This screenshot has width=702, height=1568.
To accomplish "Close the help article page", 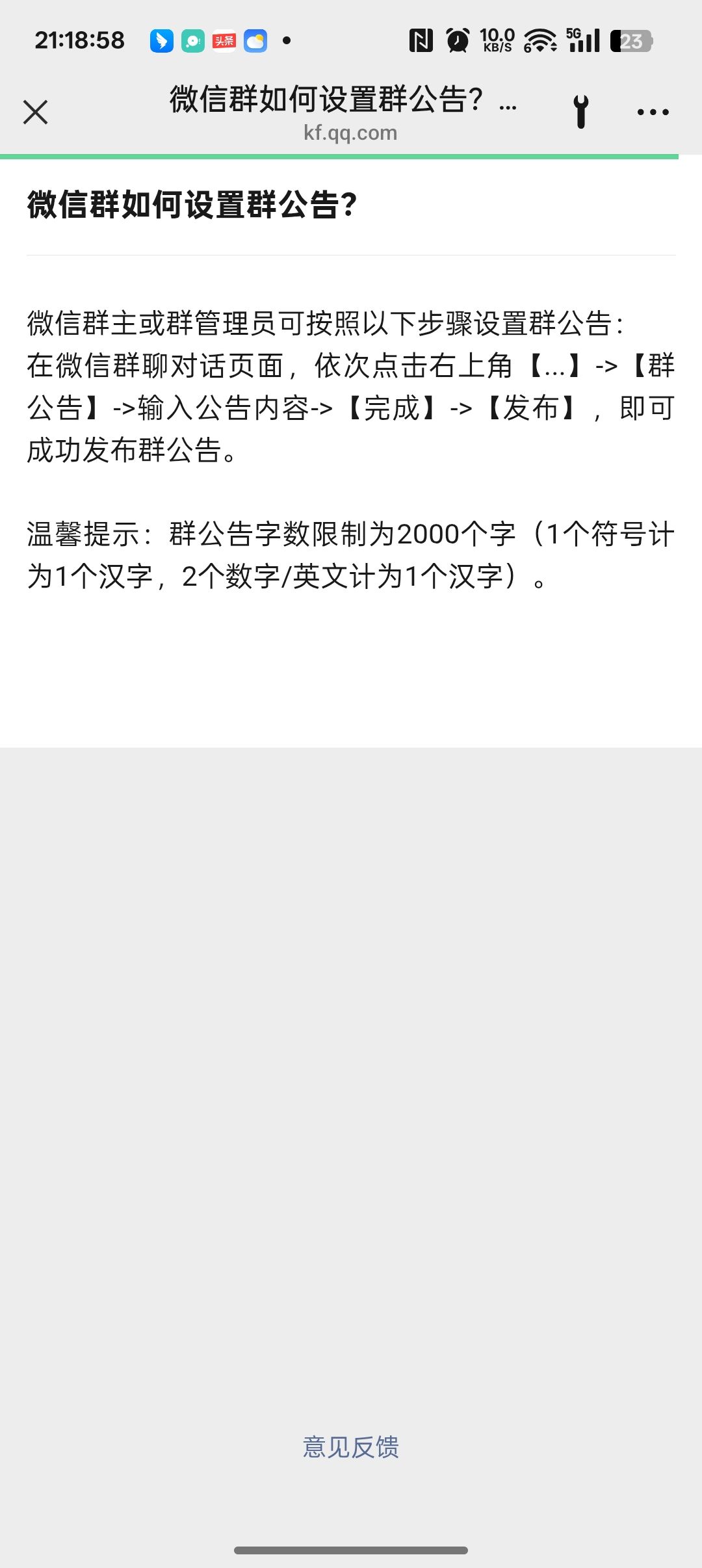I will (x=36, y=112).
